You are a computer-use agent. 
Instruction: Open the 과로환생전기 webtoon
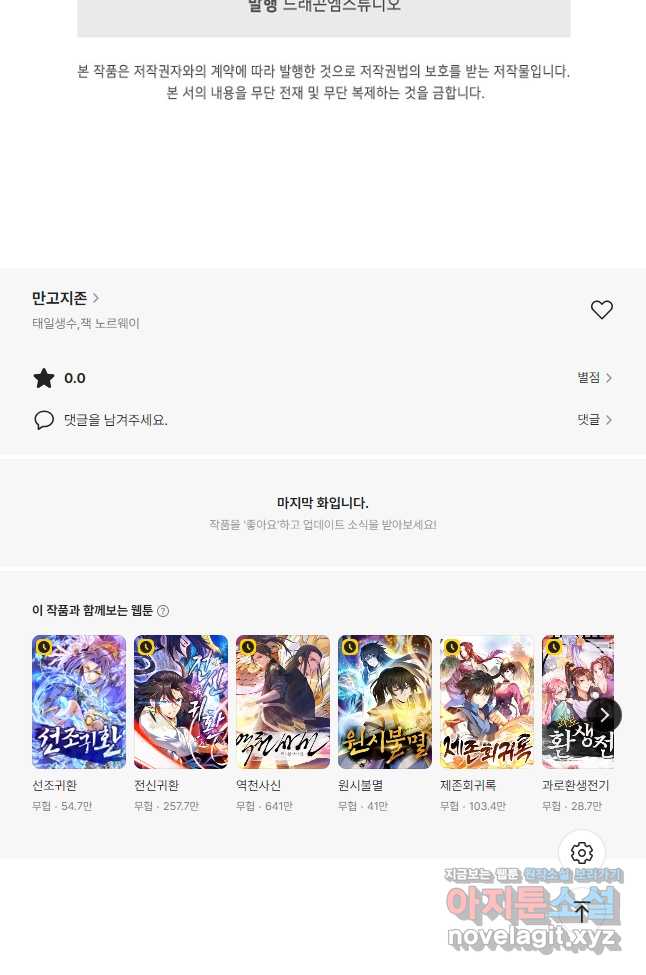(575, 702)
